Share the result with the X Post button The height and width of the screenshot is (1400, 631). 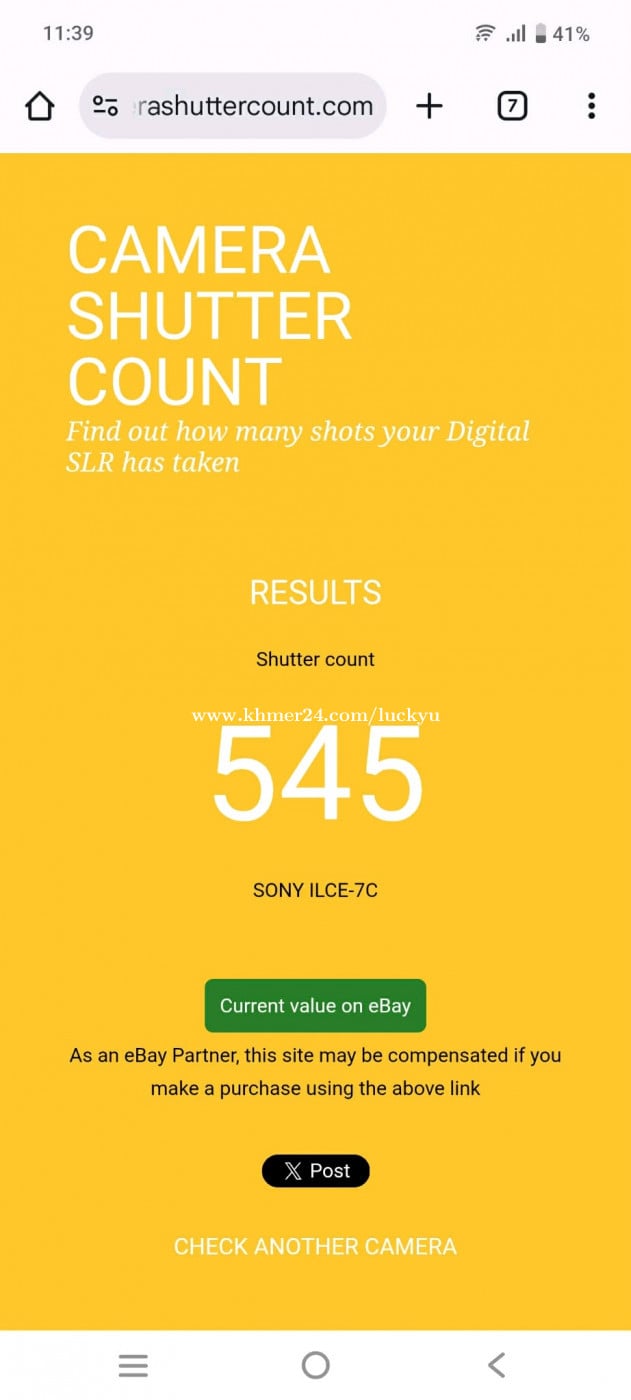[x=315, y=1171]
